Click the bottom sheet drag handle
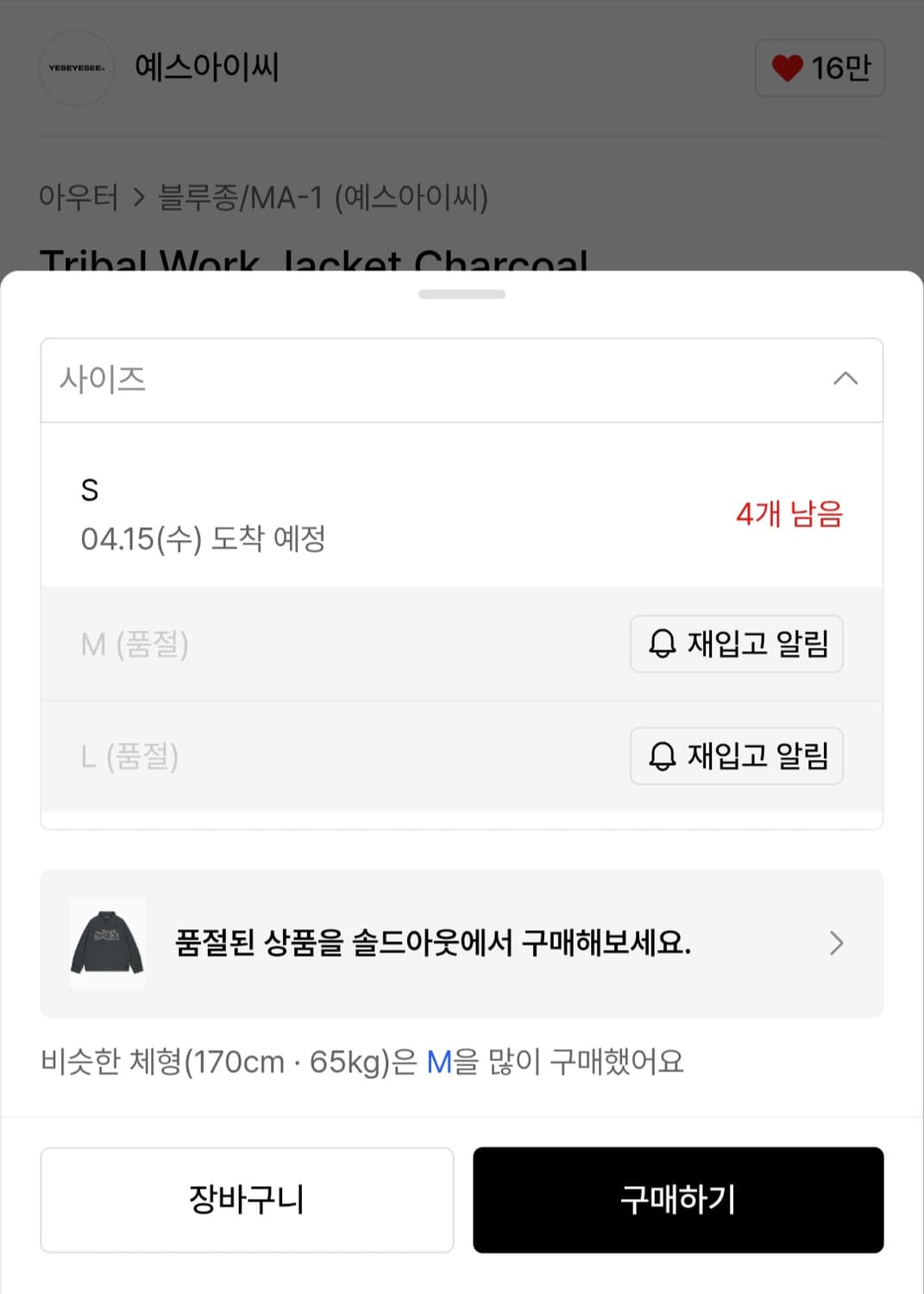924x1294 pixels. pos(462,294)
